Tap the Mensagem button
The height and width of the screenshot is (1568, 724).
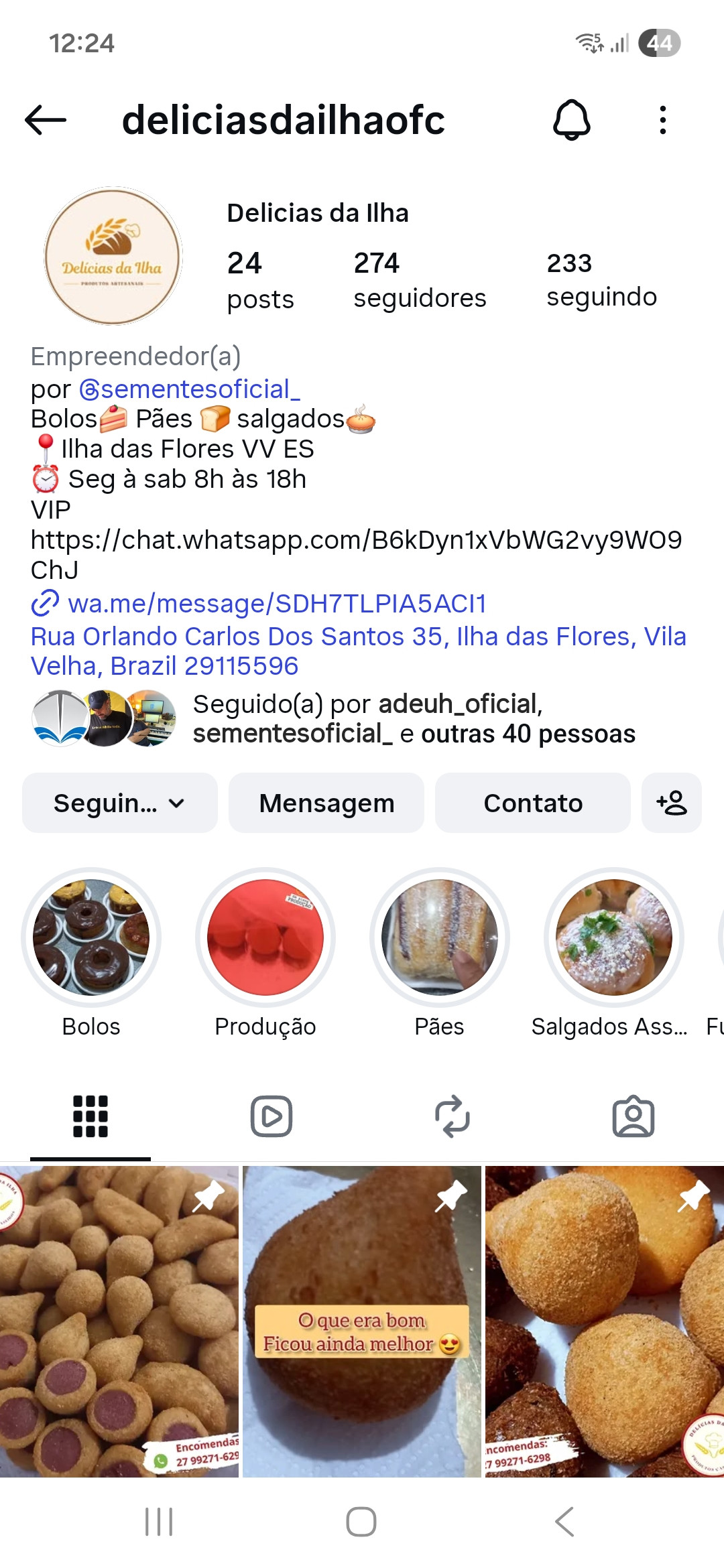[x=326, y=803]
